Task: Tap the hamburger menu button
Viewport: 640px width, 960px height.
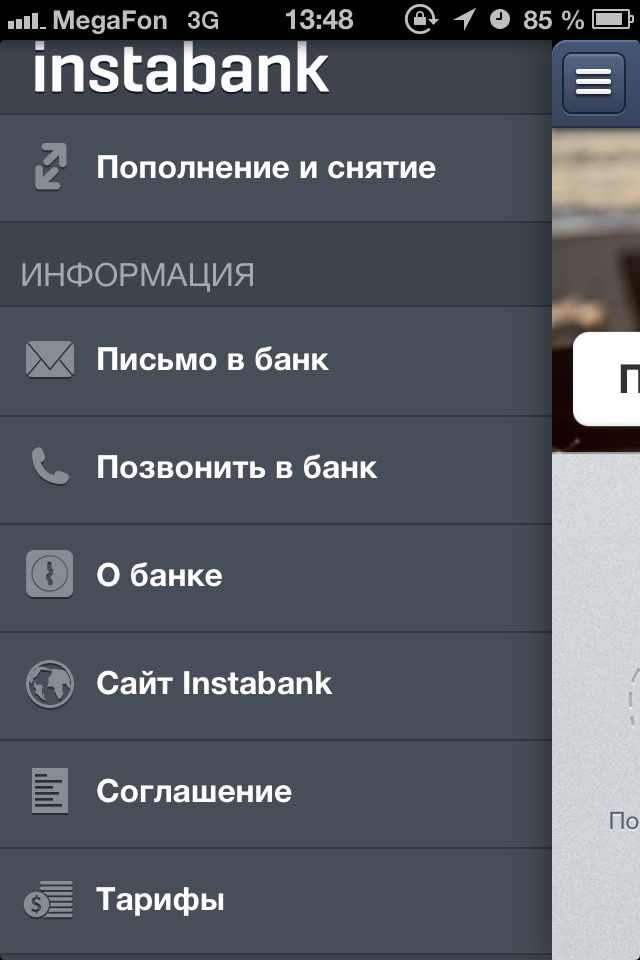Action: (x=593, y=83)
